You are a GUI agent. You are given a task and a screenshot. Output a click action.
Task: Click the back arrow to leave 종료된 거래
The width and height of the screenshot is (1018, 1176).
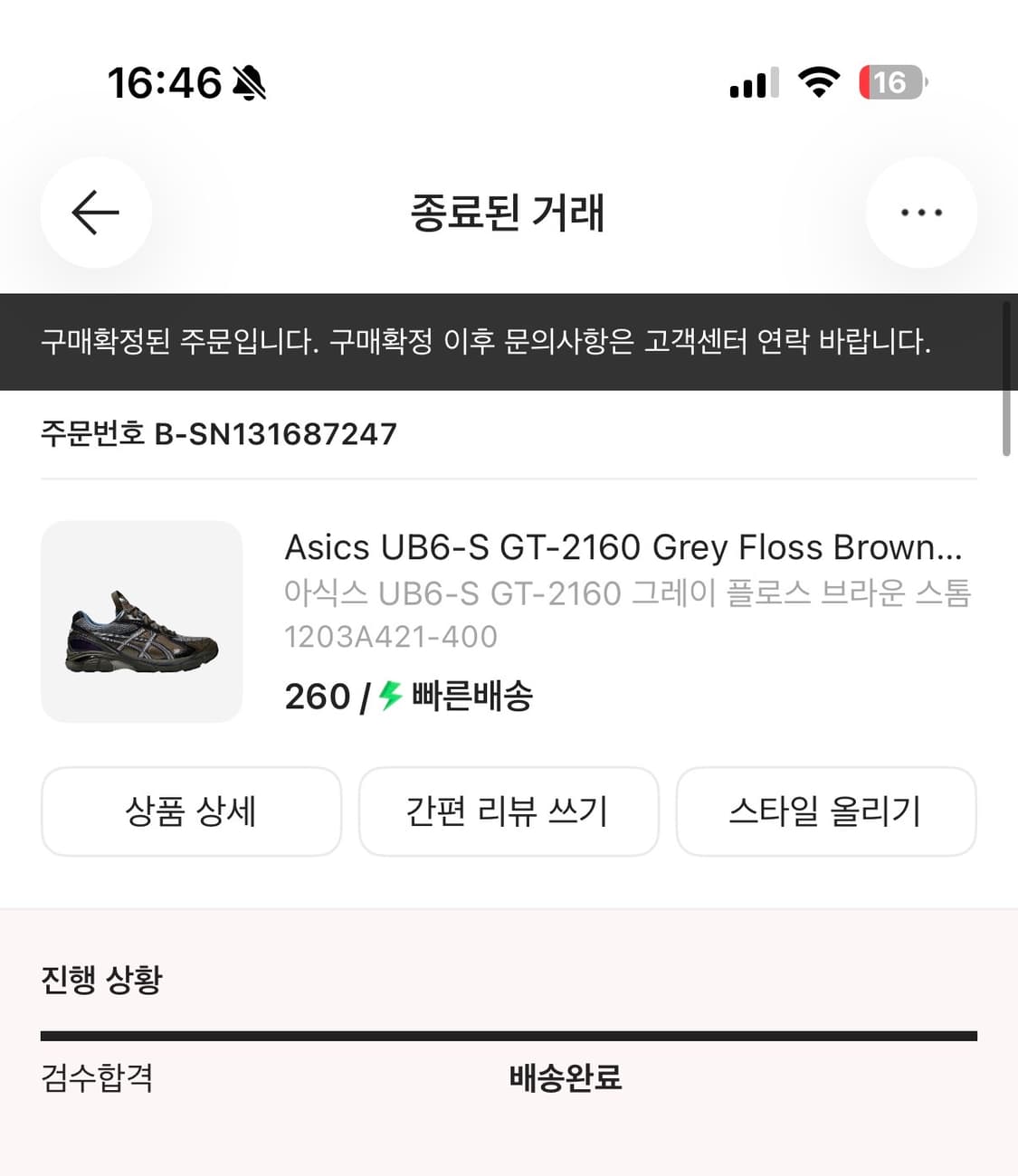95,213
